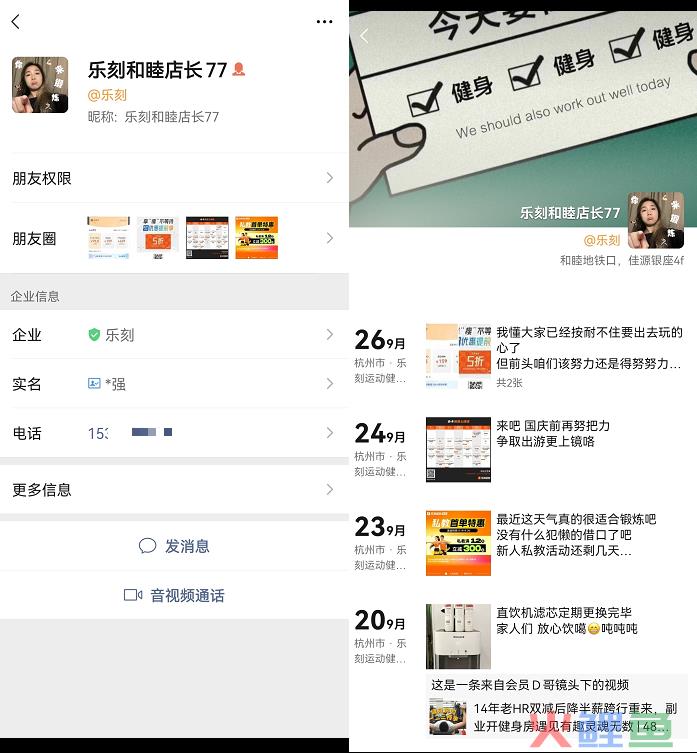Image resolution: width=697 pixels, height=753 pixels.
Task: Open the avatar on the moments cover
Action: coord(655,220)
